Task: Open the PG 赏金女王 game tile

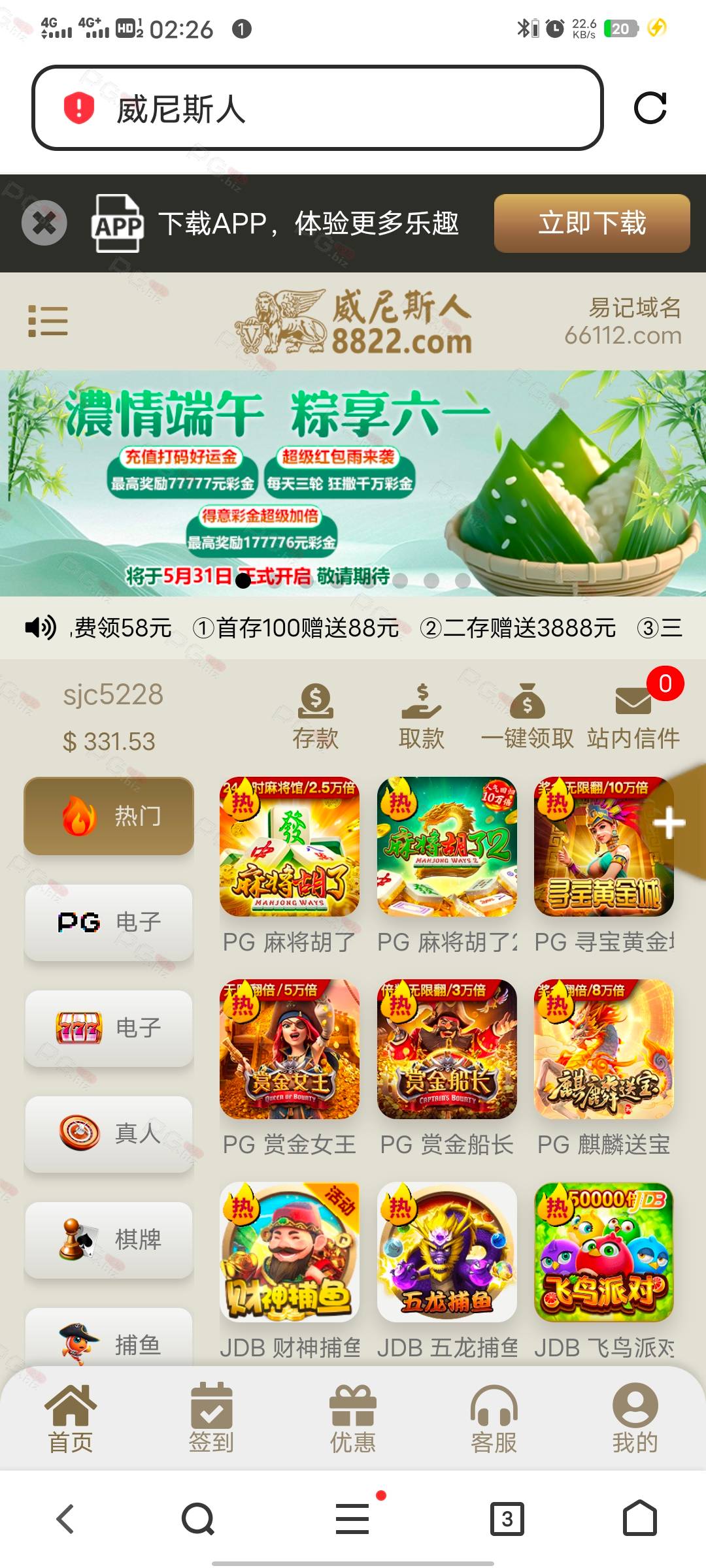Action: click(x=290, y=1068)
